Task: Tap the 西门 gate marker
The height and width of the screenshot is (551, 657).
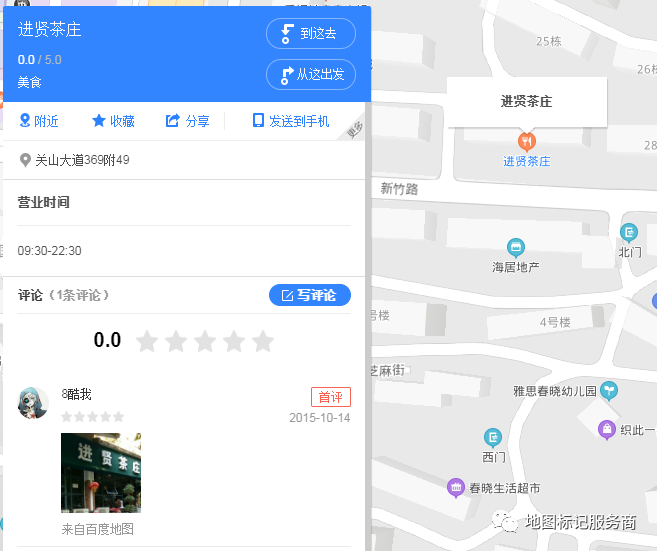Action: tap(493, 437)
